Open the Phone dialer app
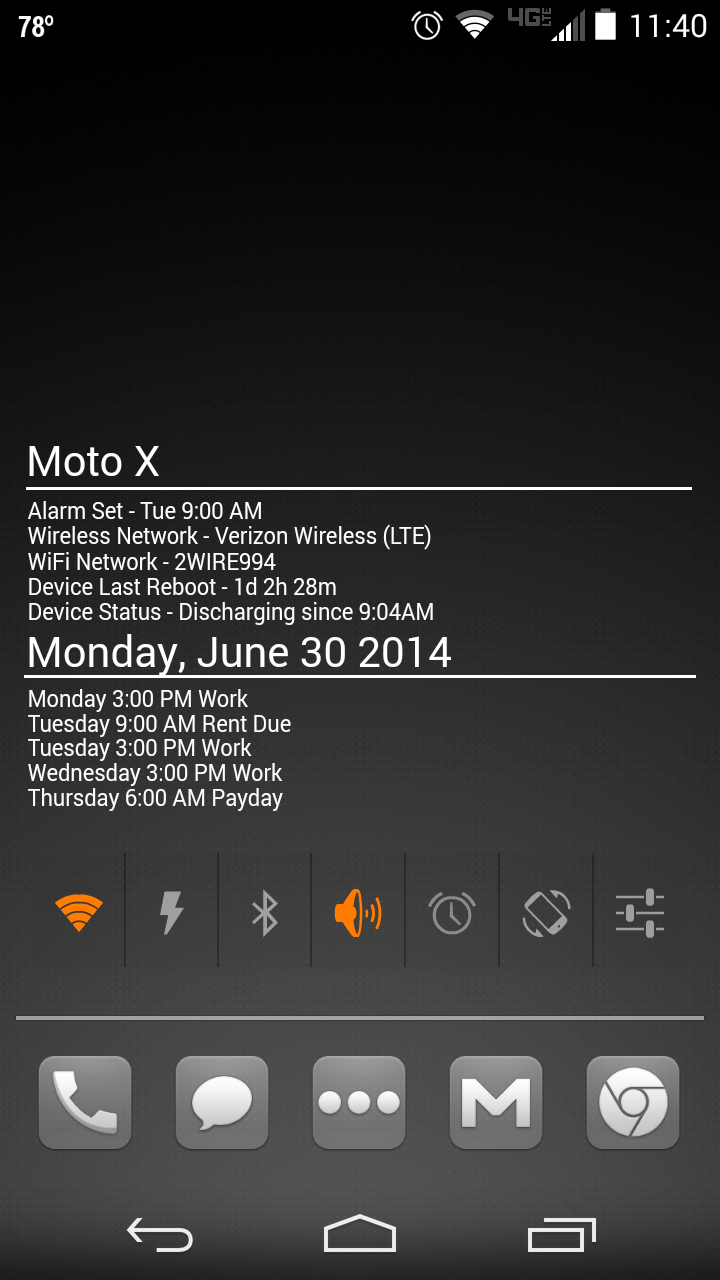720x1280 pixels. pyautogui.click(x=85, y=1102)
